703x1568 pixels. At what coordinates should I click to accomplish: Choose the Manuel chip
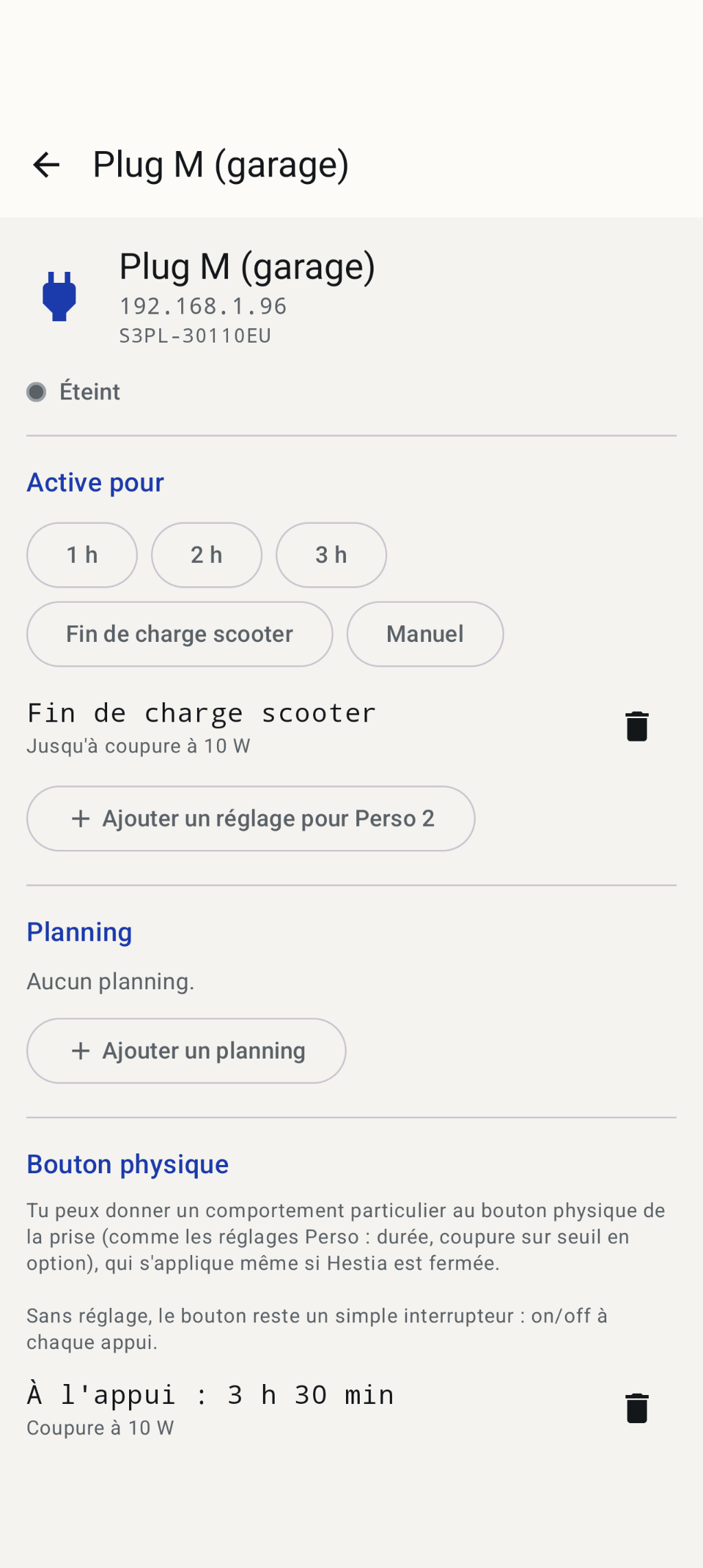tap(425, 634)
